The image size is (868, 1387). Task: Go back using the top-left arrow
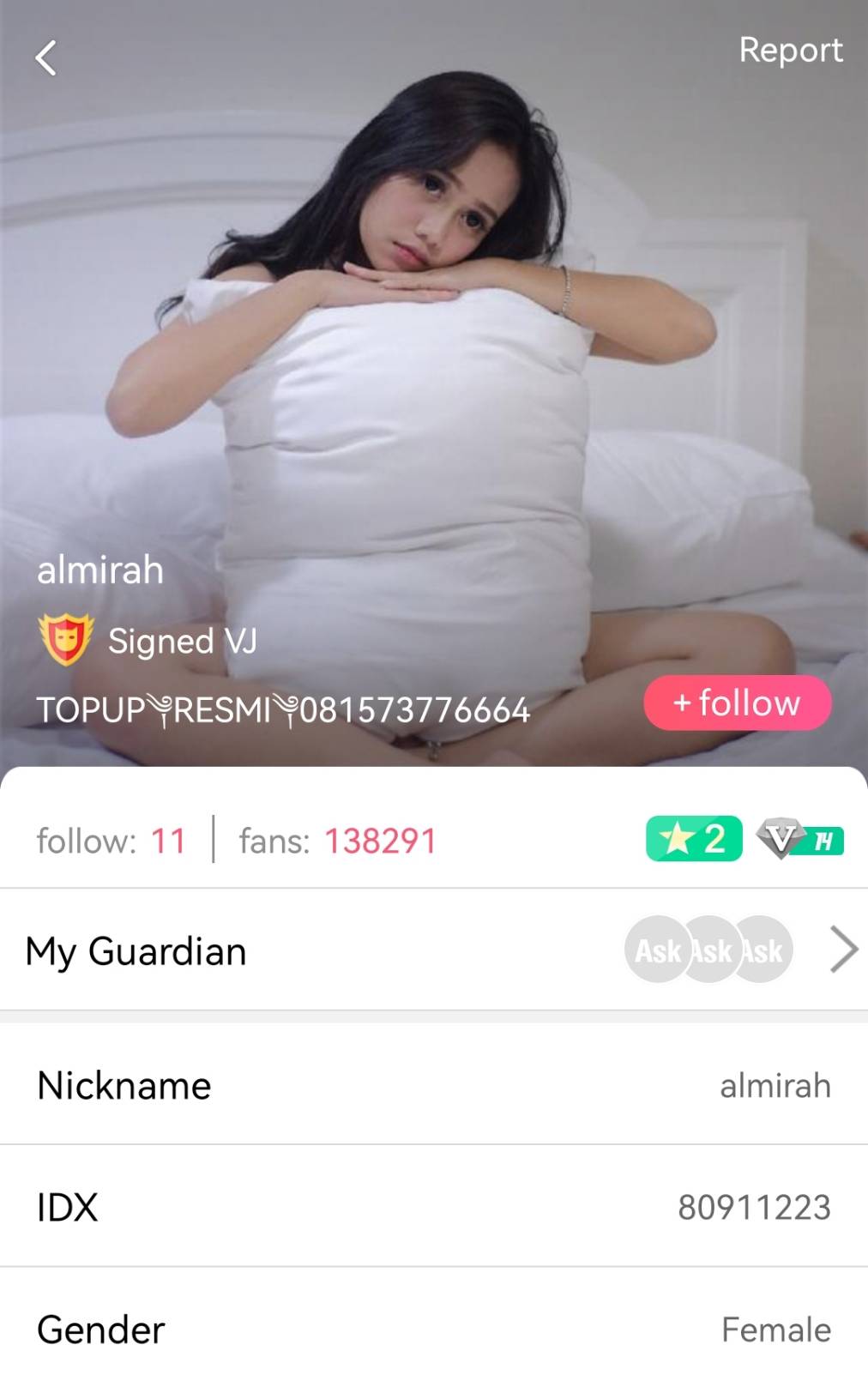pyautogui.click(x=46, y=58)
